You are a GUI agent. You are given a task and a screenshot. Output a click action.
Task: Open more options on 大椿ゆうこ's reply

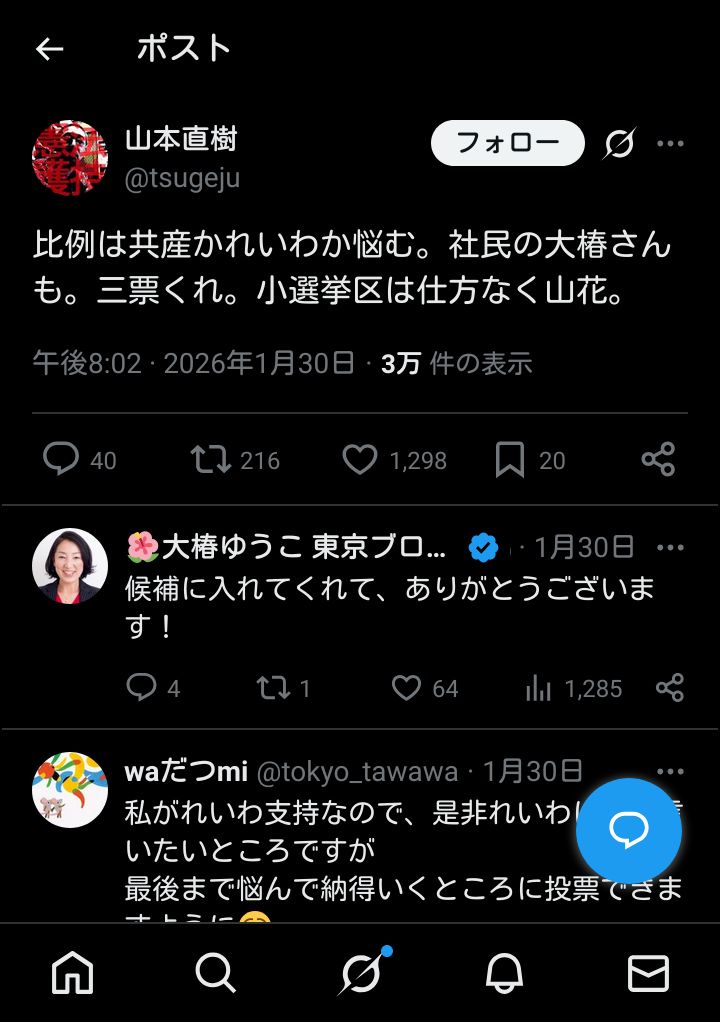pos(670,547)
